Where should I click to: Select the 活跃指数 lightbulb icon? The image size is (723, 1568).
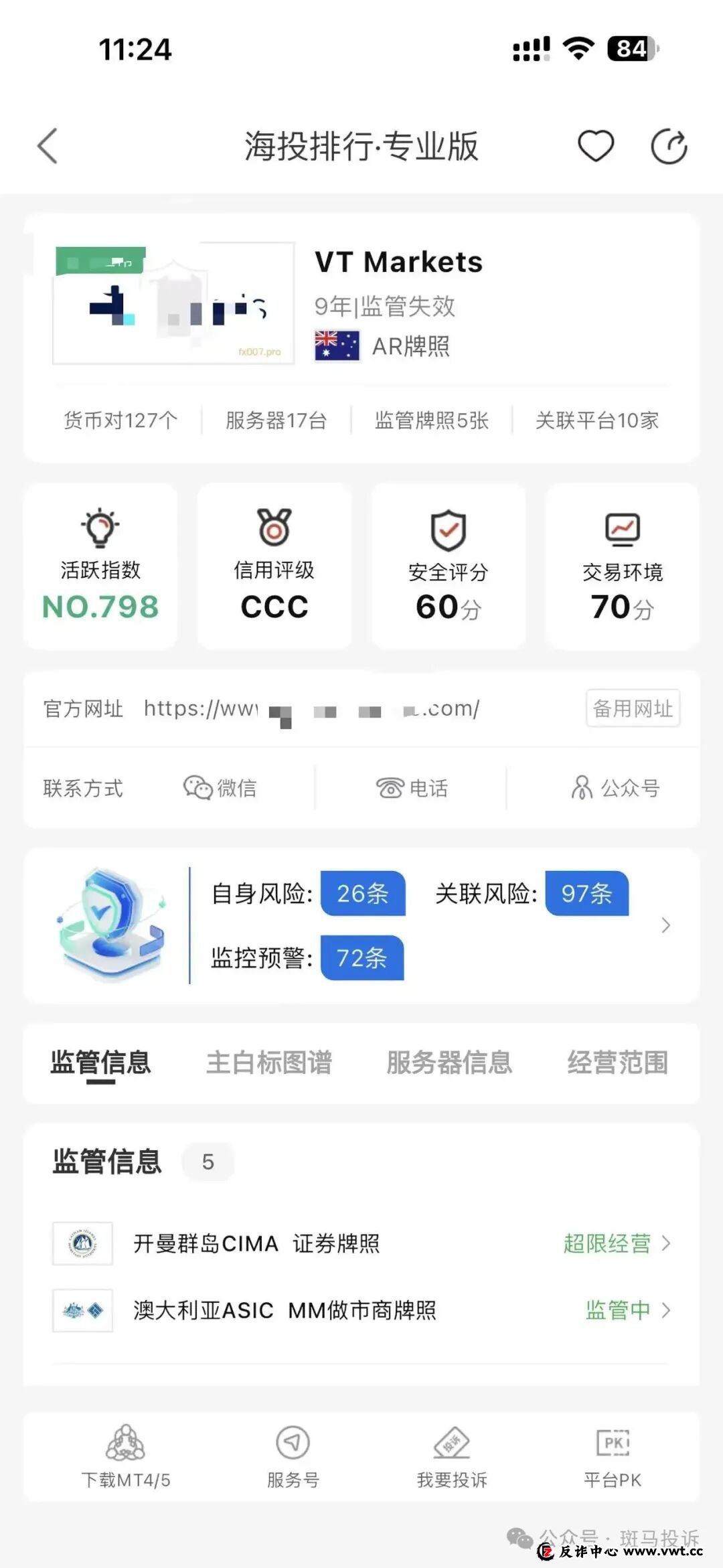click(100, 530)
